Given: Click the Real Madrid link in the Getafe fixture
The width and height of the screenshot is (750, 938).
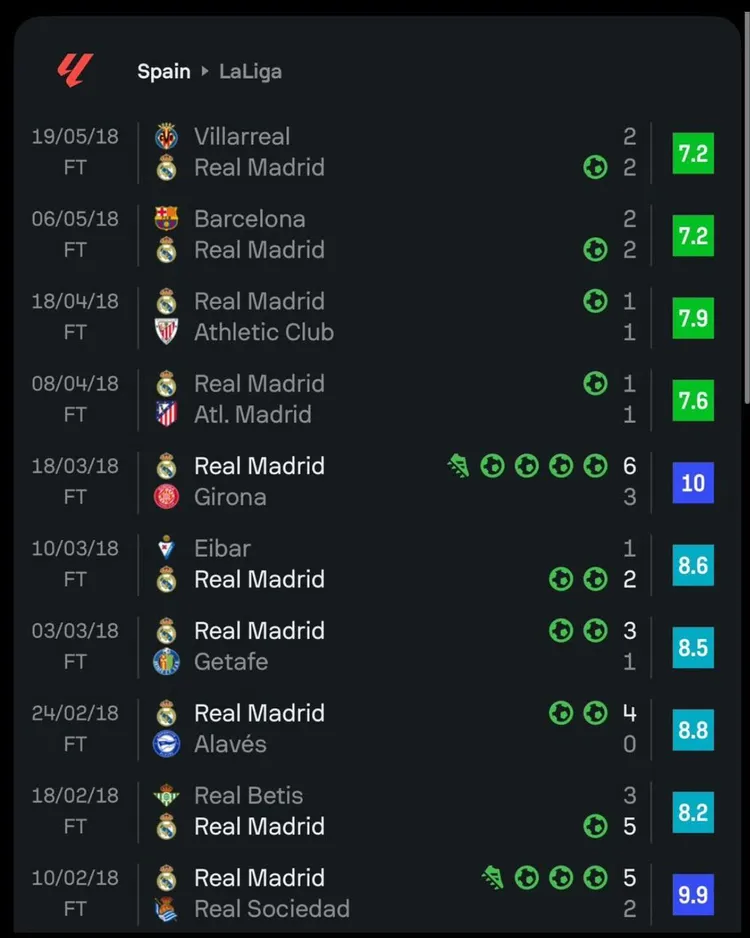Looking at the screenshot, I should click(x=259, y=631).
